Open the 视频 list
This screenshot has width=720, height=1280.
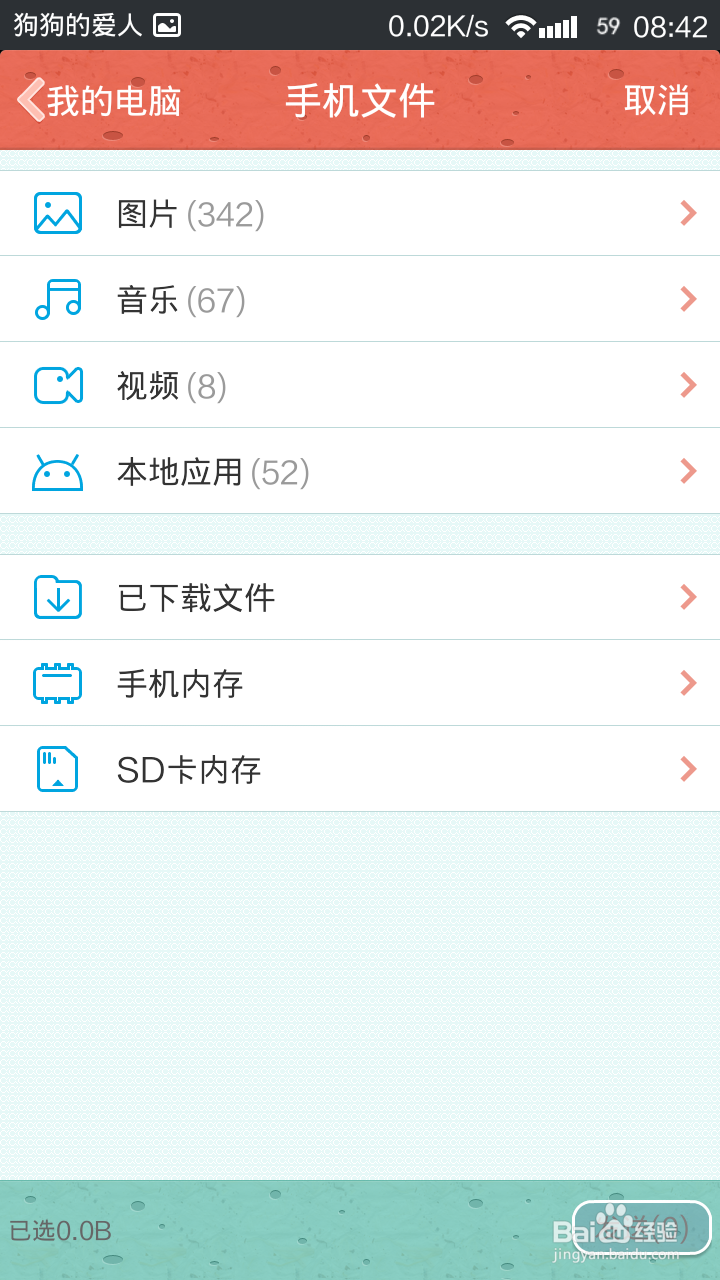pos(360,385)
